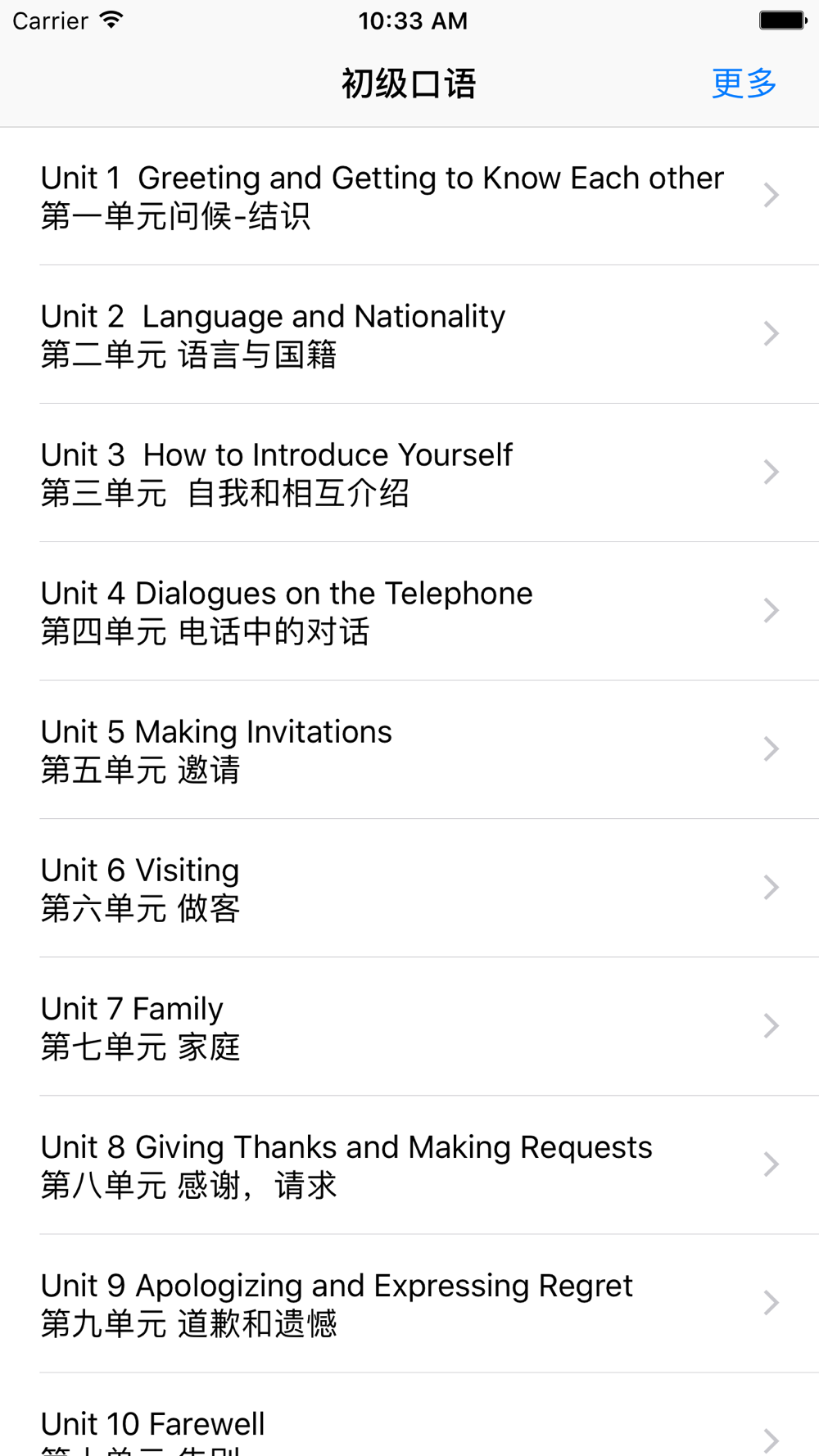819x1456 pixels.
Task: Tap the 更多 button in the navigation bar
Action: click(x=743, y=84)
